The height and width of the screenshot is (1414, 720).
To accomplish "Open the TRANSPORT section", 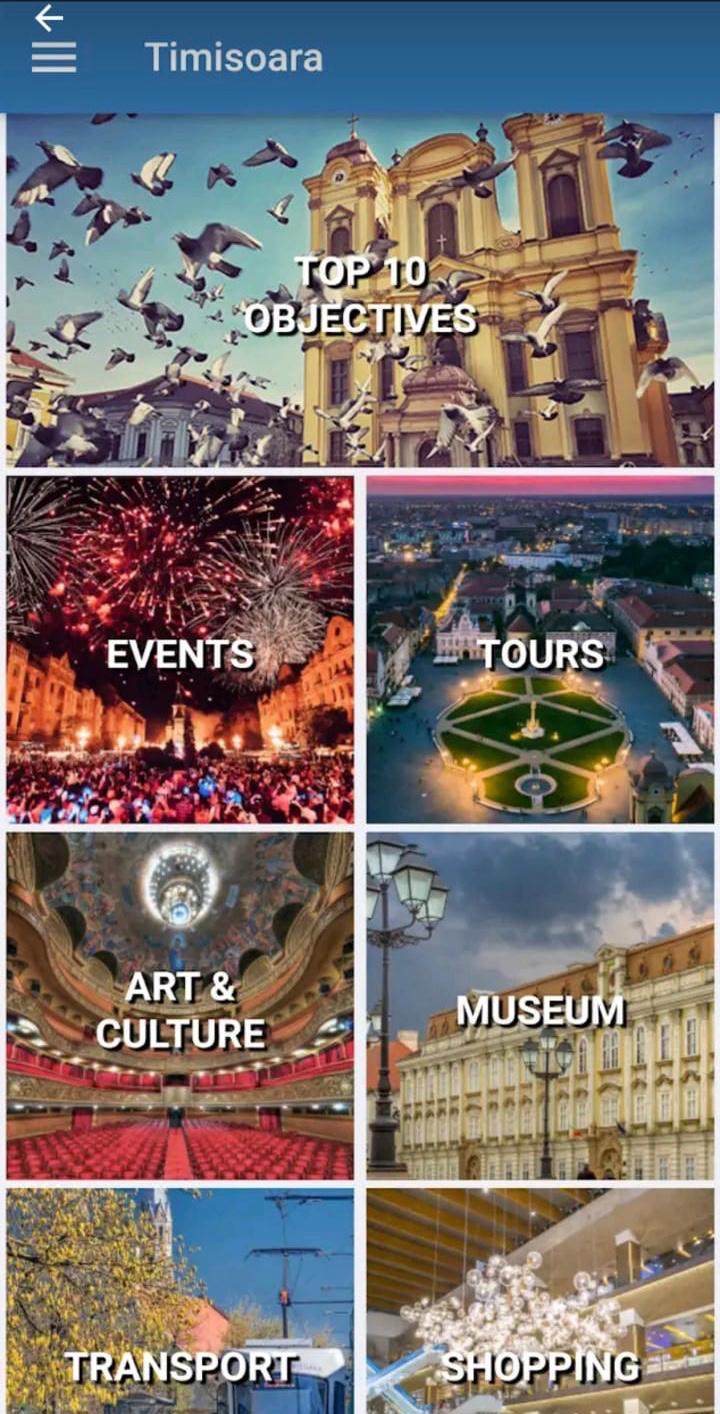I will (x=181, y=1300).
